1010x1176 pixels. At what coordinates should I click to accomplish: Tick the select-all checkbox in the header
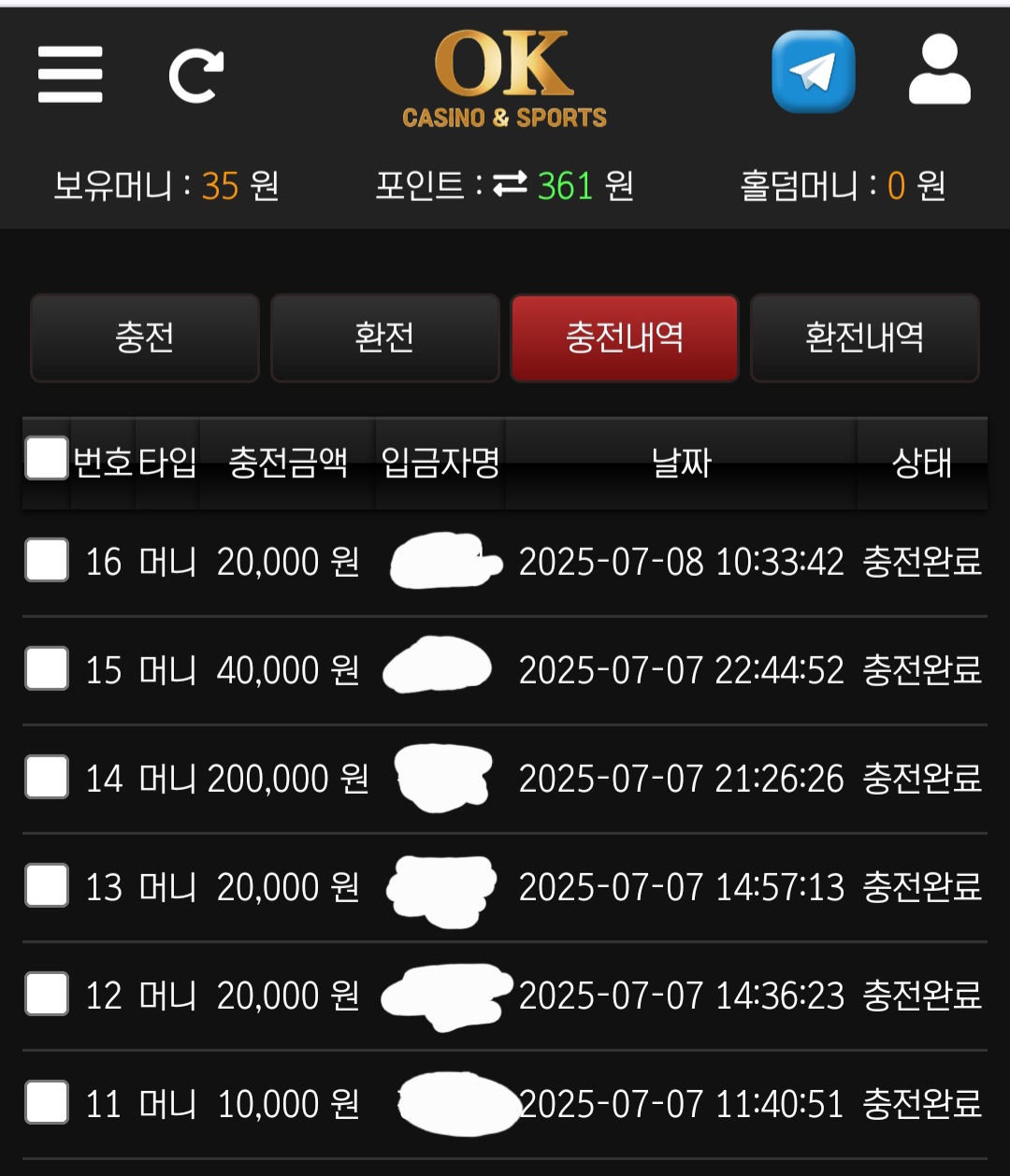(47, 458)
